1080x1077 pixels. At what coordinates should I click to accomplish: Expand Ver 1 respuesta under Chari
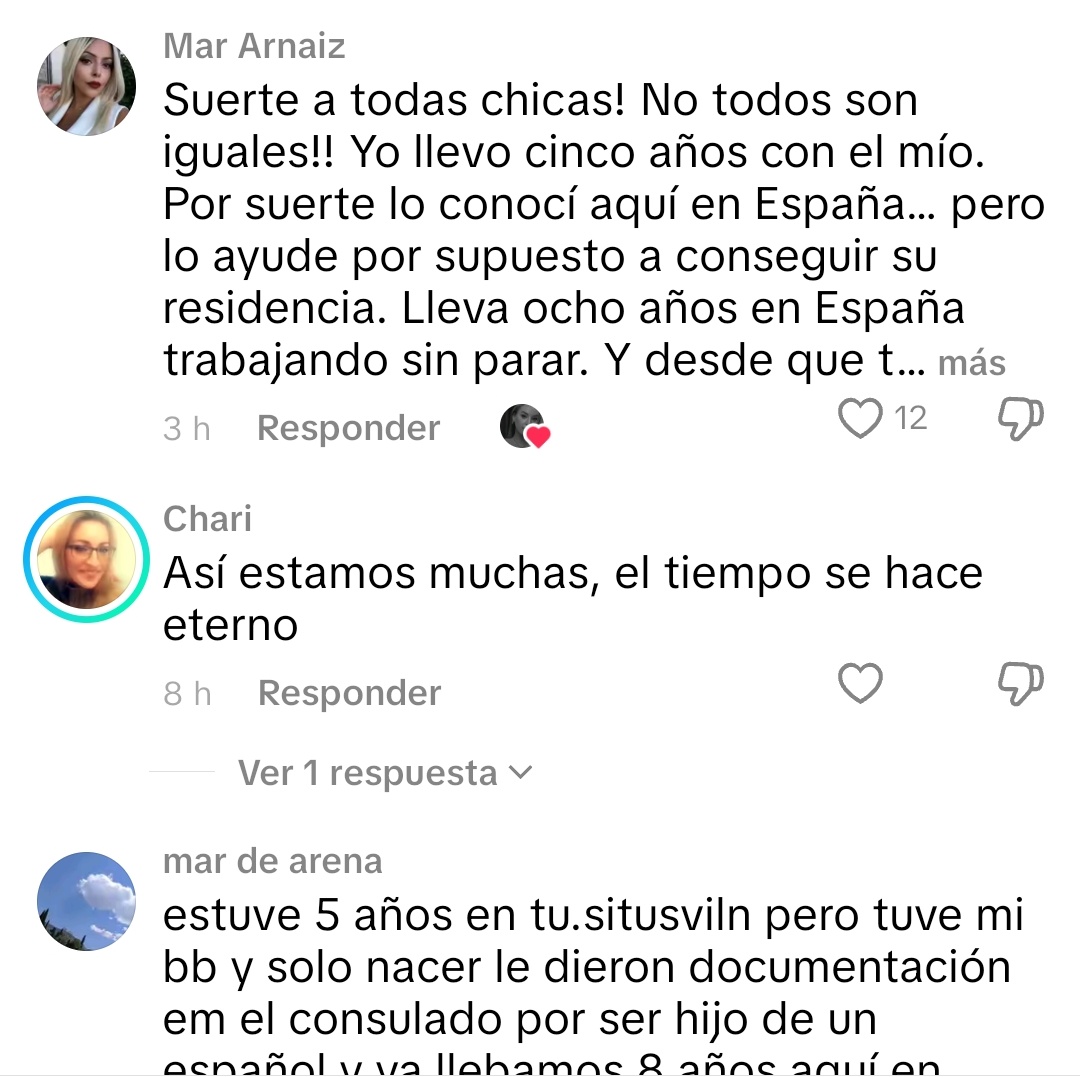coord(385,773)
